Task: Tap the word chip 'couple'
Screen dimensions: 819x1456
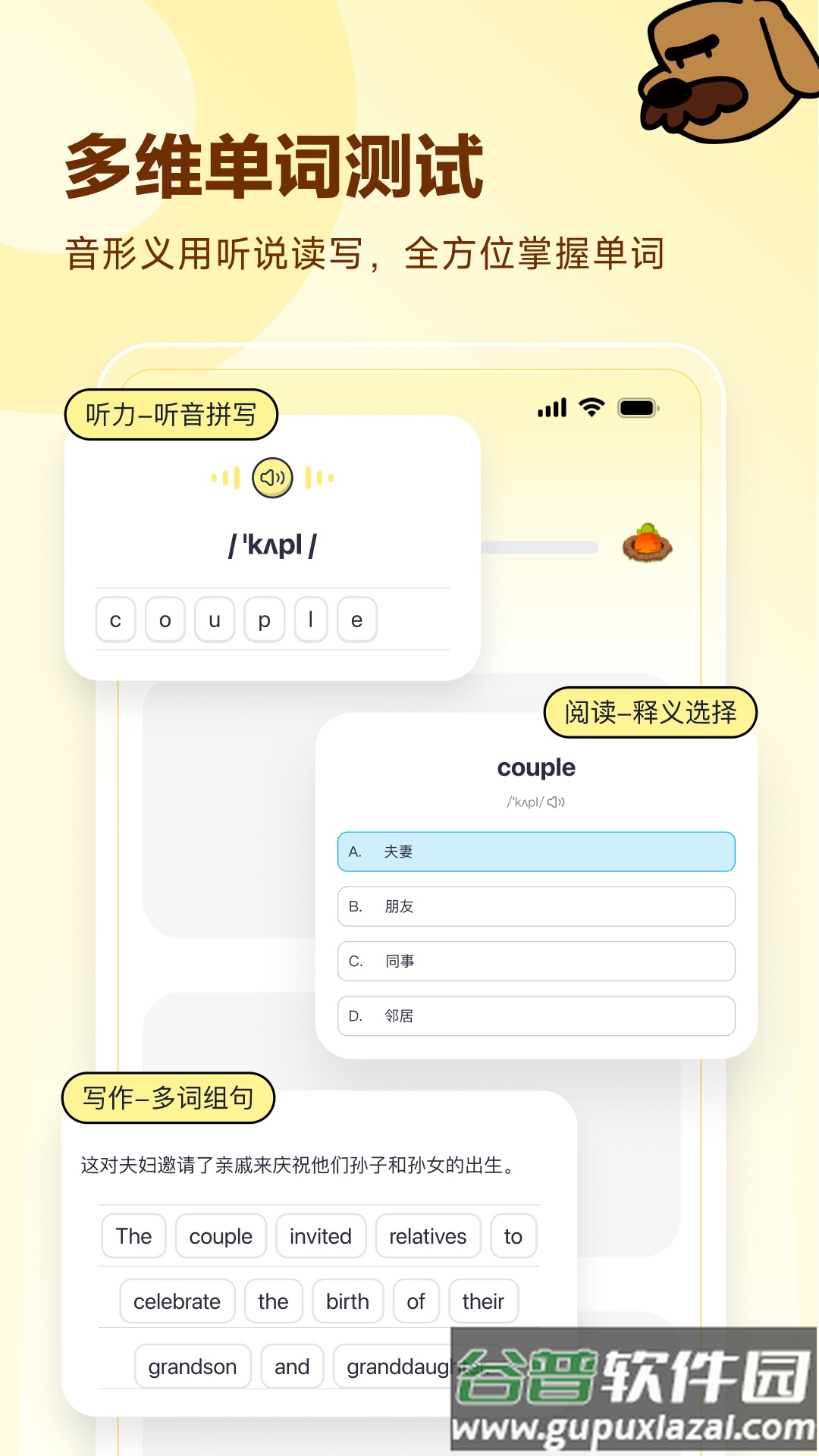Action: 220,1236
